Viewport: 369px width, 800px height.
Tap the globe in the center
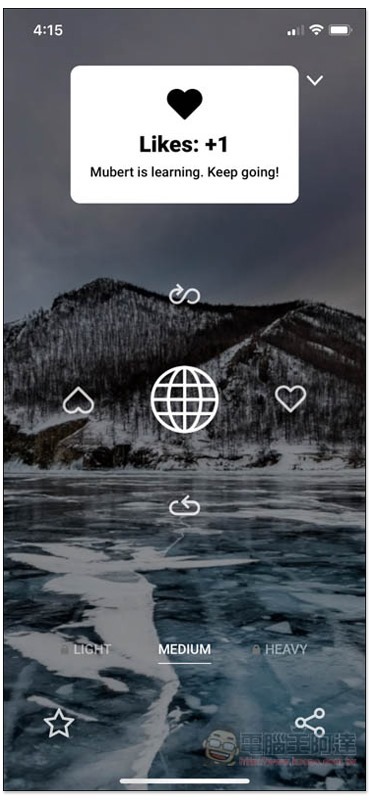(x=185, y=399)
